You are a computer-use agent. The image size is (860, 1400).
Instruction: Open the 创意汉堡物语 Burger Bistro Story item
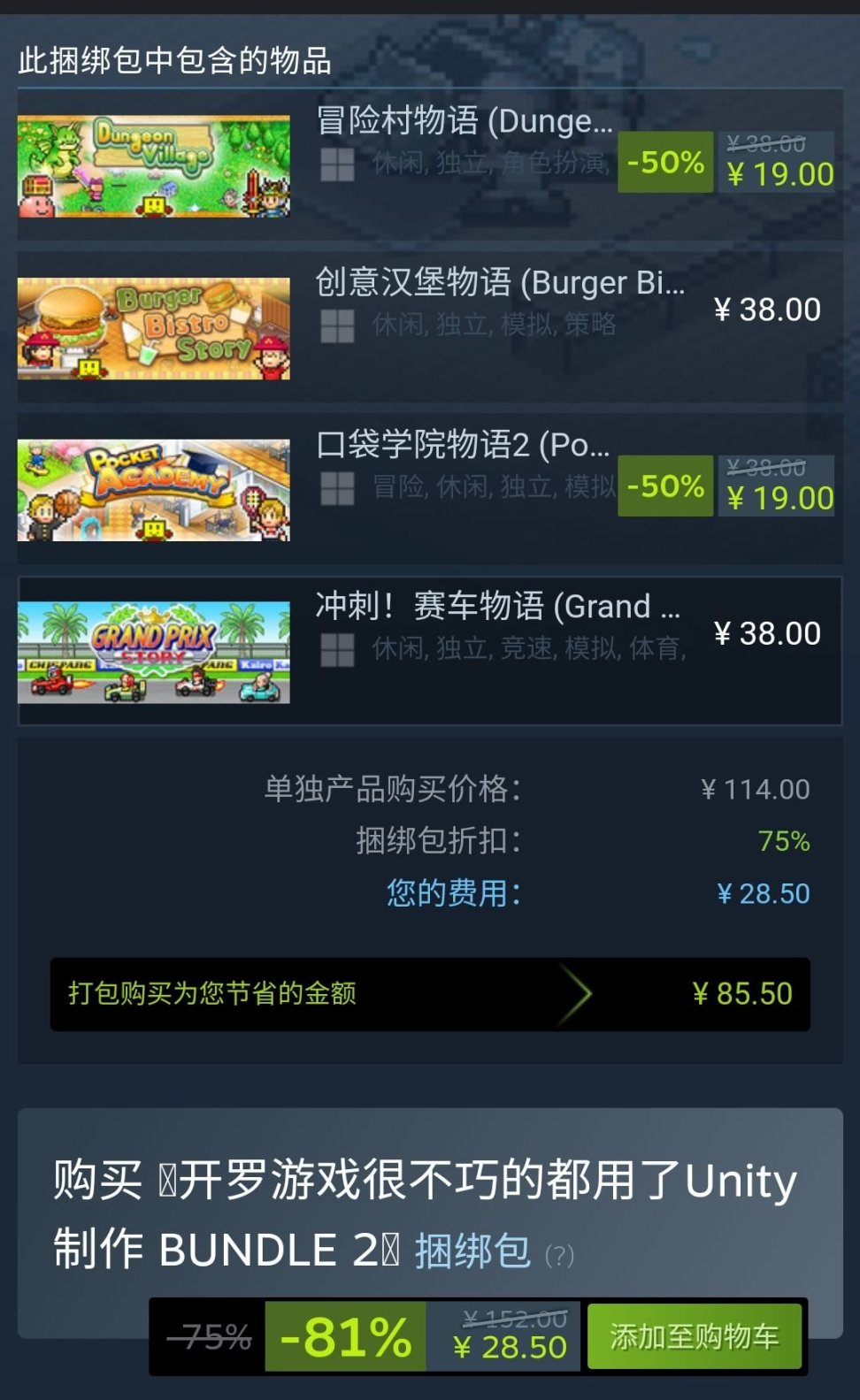(430, 327)
